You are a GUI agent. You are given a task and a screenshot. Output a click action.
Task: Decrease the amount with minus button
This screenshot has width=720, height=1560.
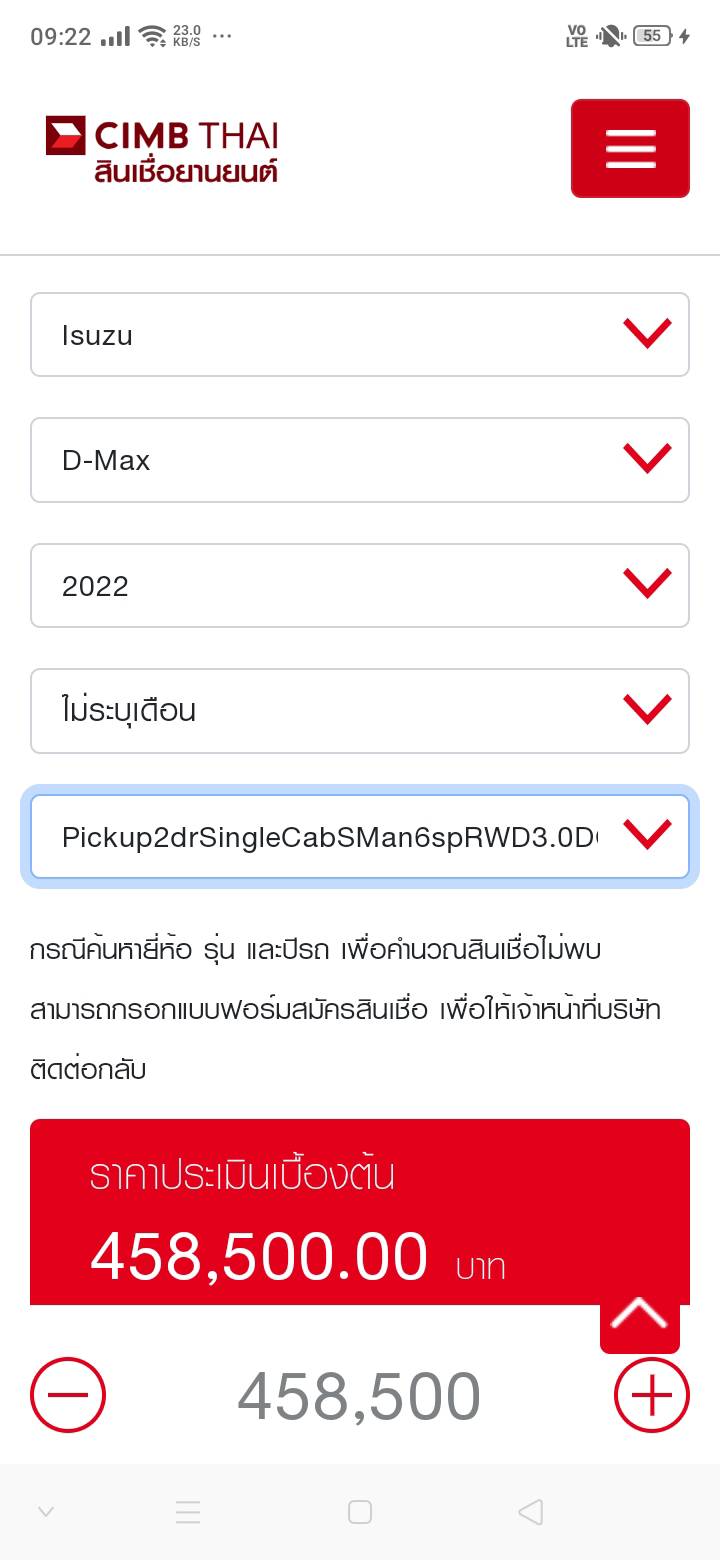coord(68,1395)
